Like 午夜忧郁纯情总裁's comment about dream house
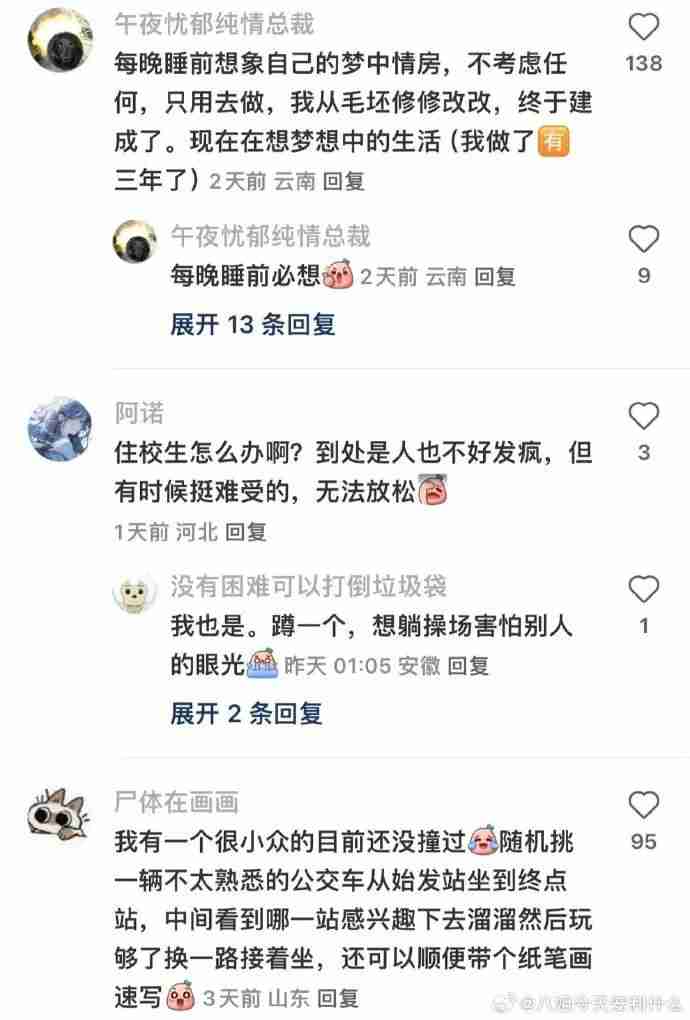Image resolution: width=690 pixels, height=1020 pixels. pos(644,28)
